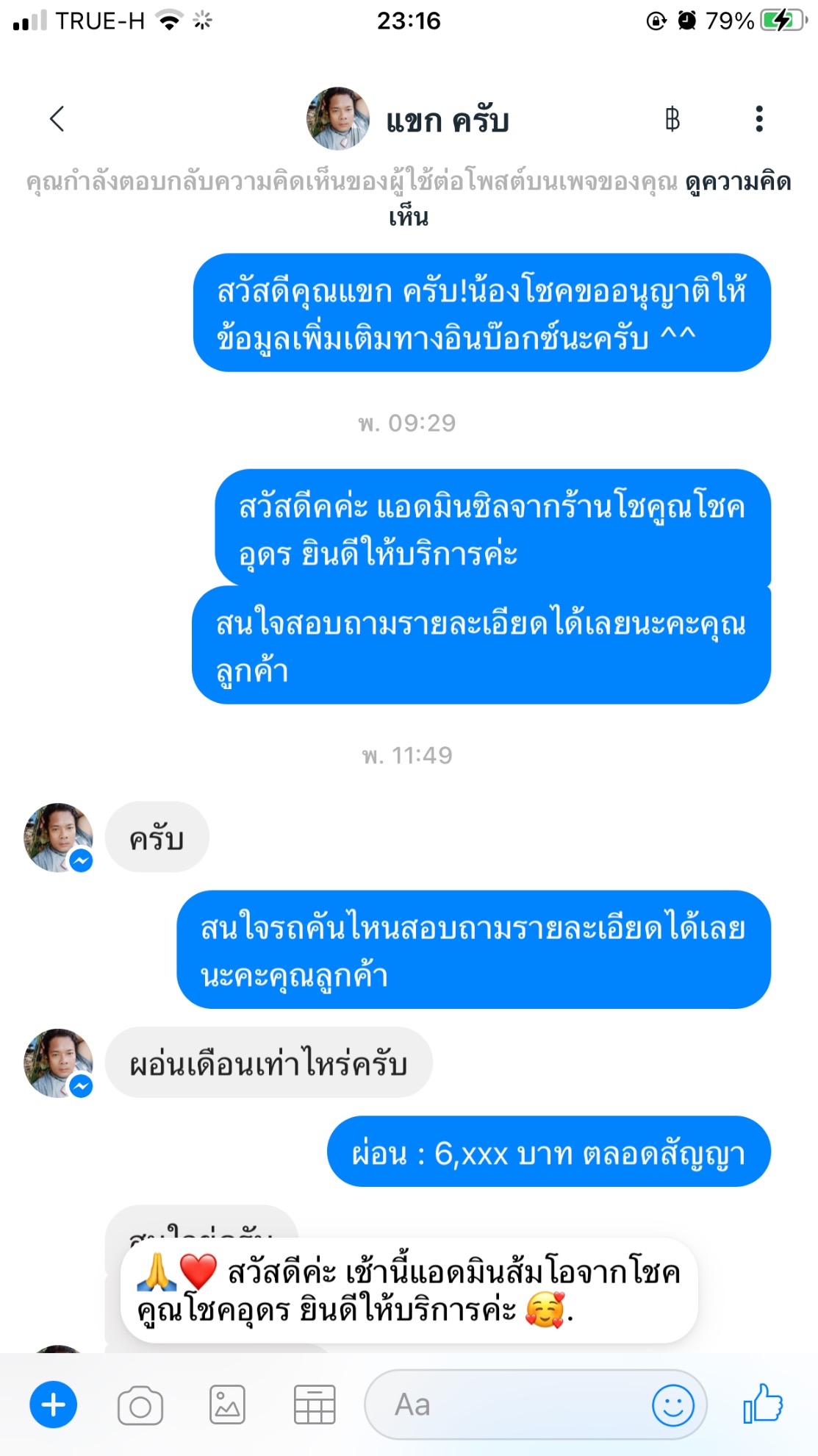Open the photo gallery picker
The height and width of the screenshot is (1456, 818).
(227, 1405)
